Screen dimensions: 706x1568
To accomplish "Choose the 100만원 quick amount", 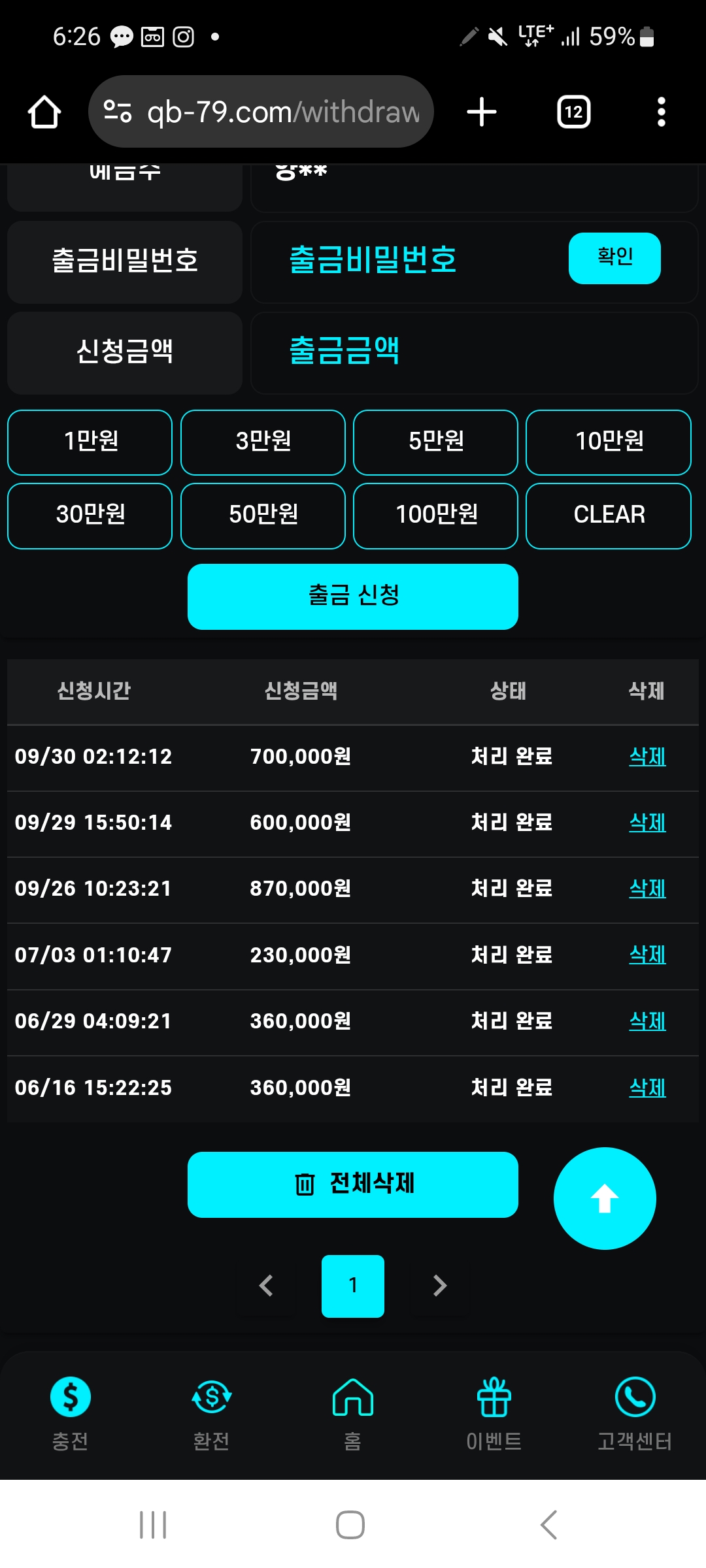I will point(435,515).
